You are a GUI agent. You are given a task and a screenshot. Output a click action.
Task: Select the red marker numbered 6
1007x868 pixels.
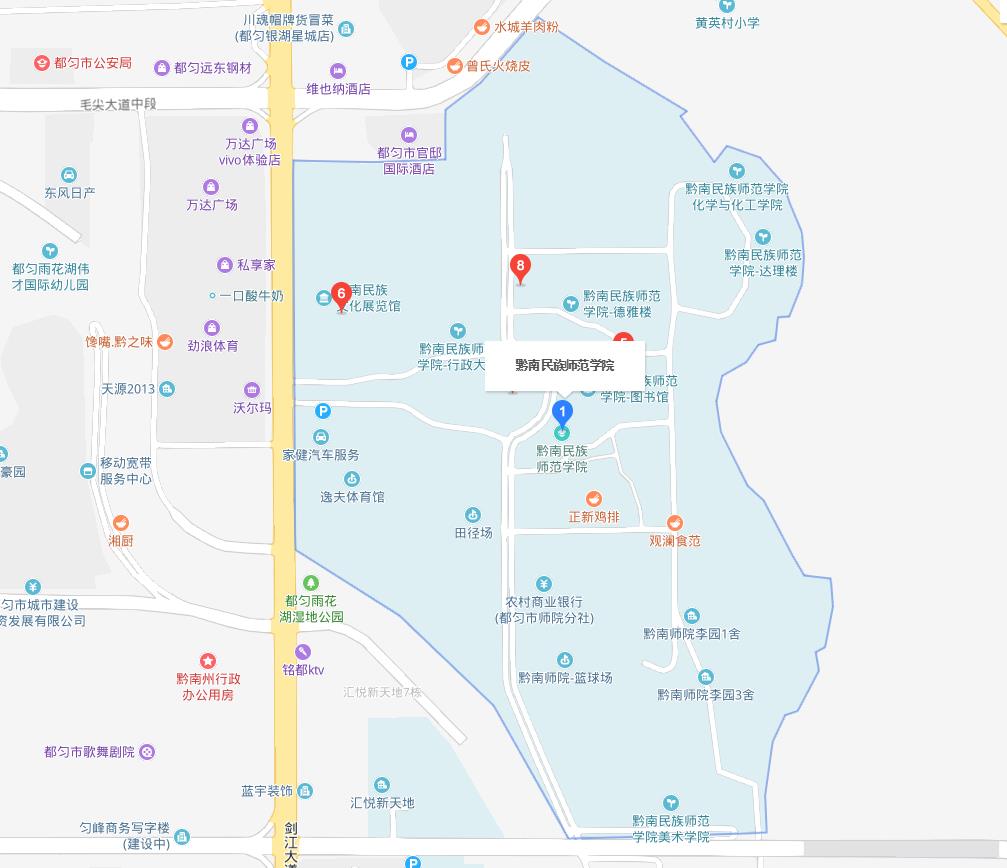coord(341,294)
